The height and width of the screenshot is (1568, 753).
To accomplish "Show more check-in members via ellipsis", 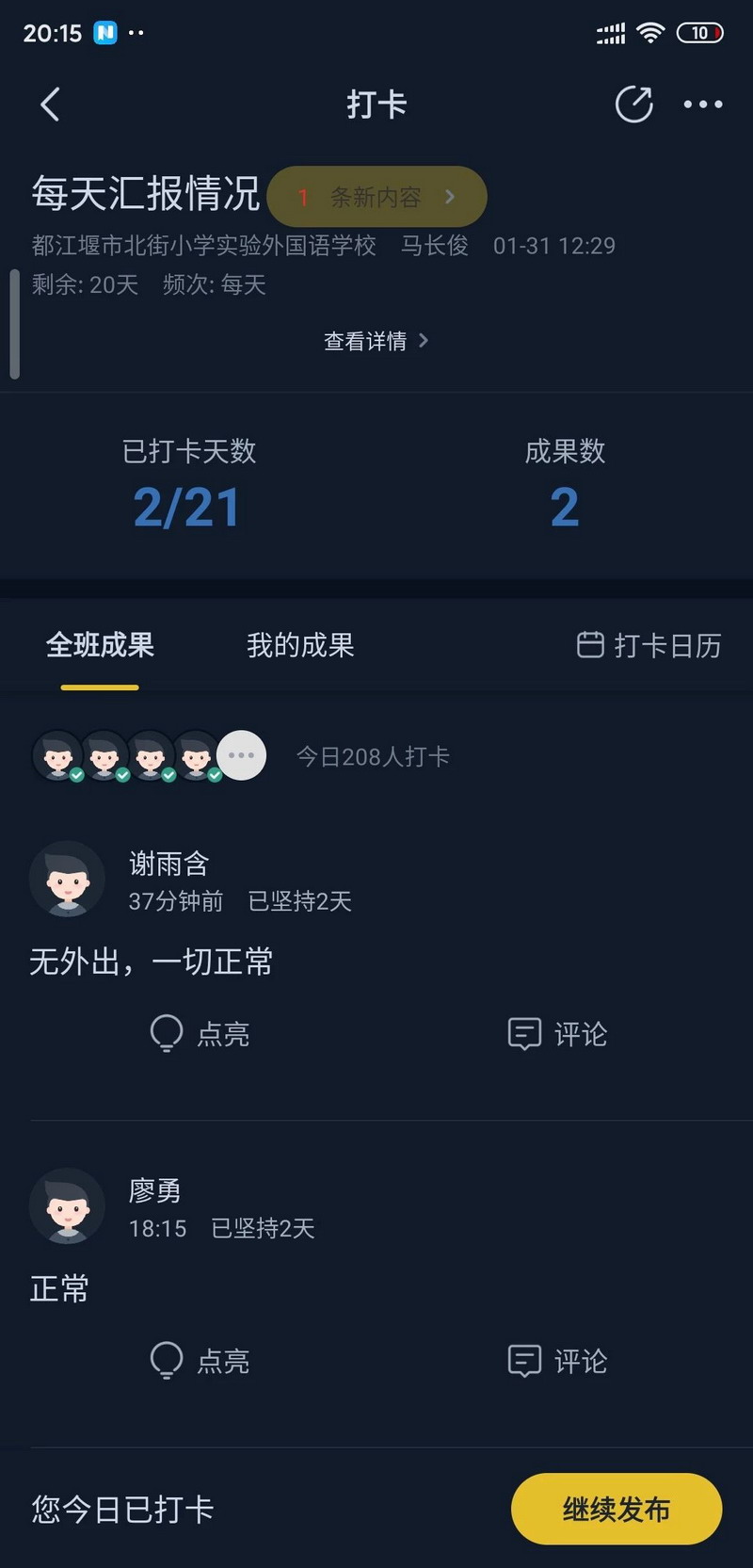I will tap(241, 755).
